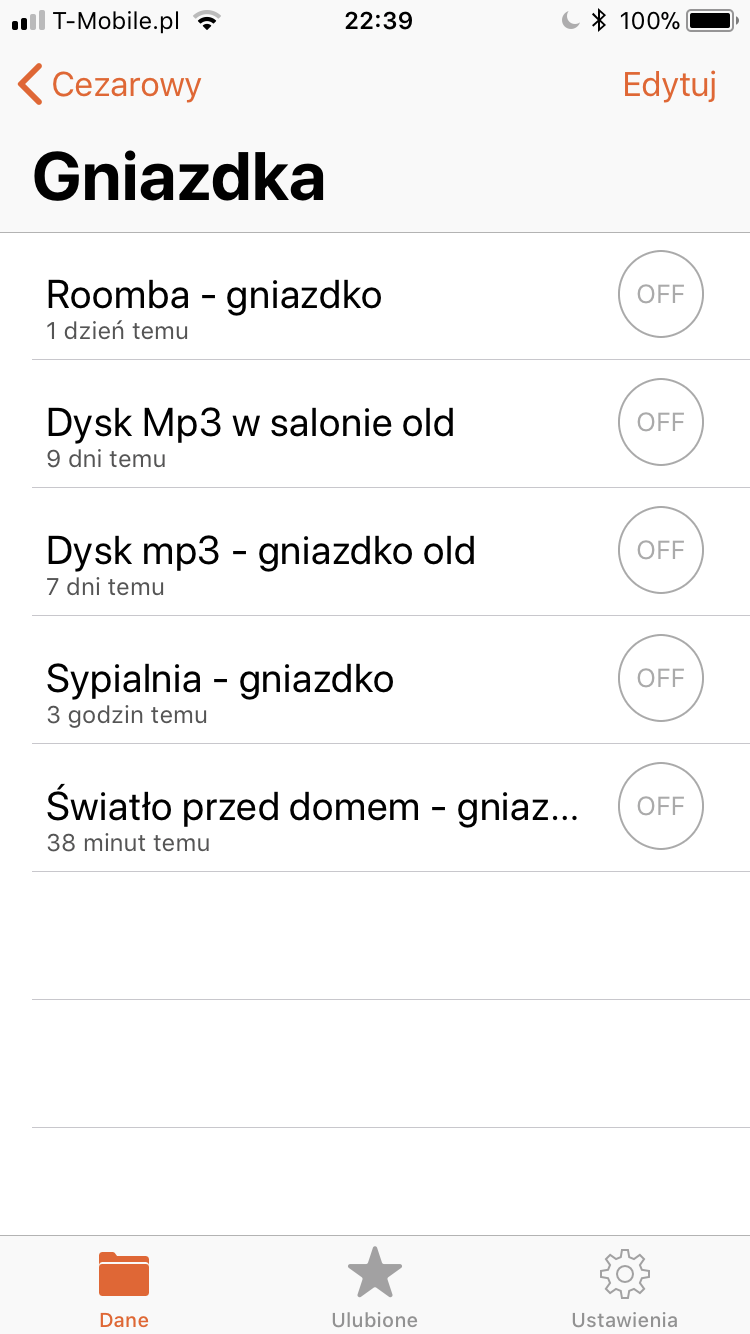The image size is (750, 1334).
Task: Switch to the Dane tab
Action: tap(124, 1288)
